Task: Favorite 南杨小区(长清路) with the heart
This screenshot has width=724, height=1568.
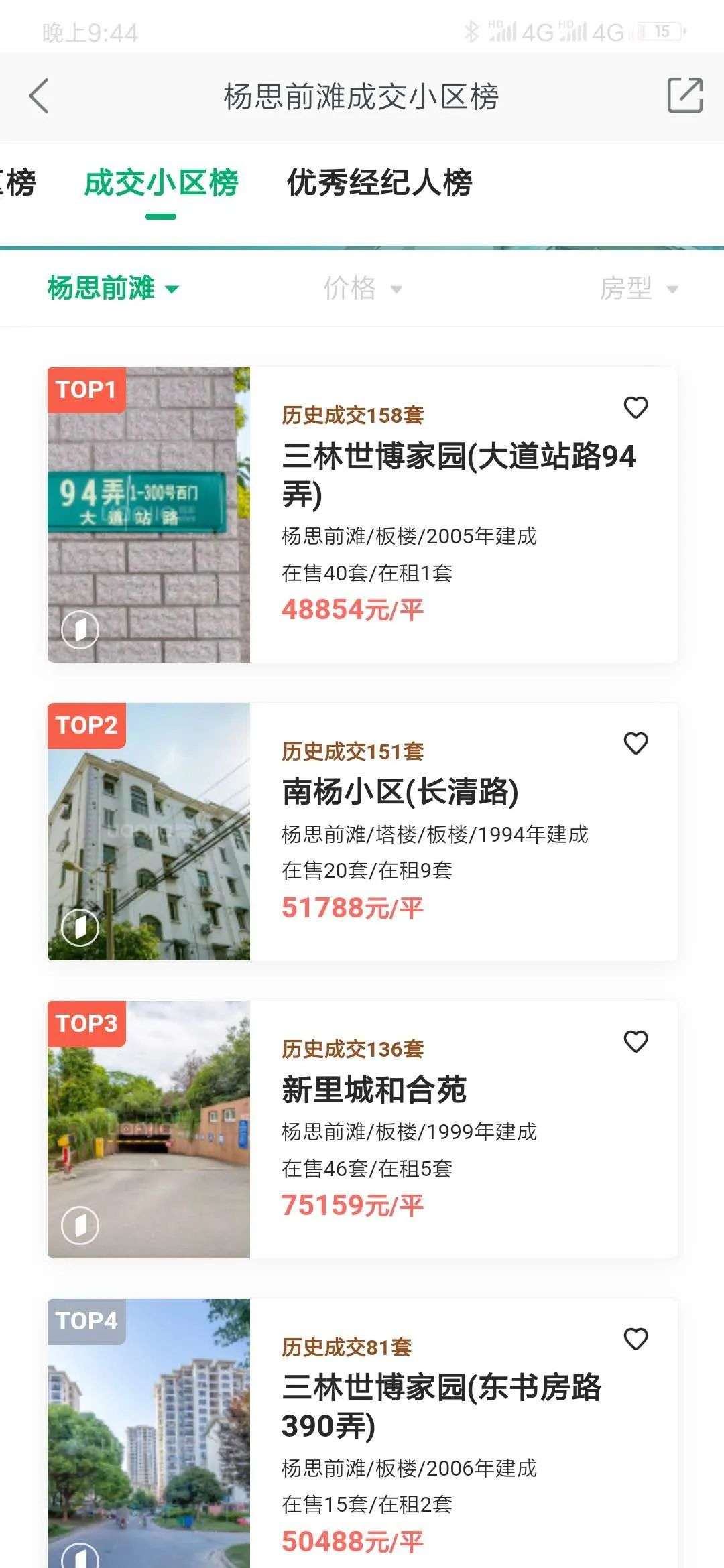Action: 636,743
